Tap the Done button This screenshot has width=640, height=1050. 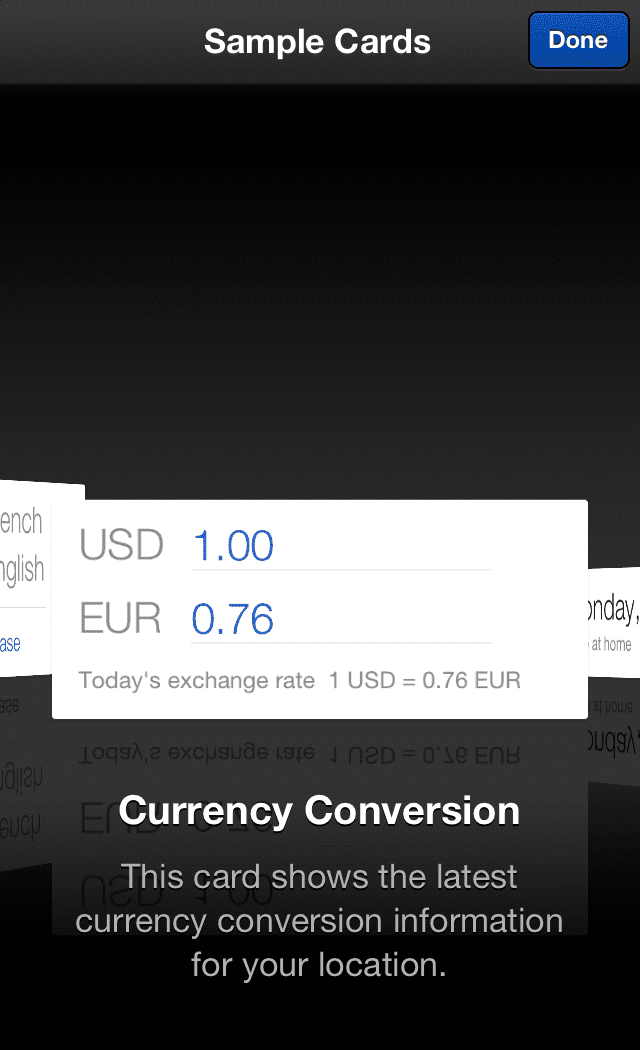pos(578,41)
